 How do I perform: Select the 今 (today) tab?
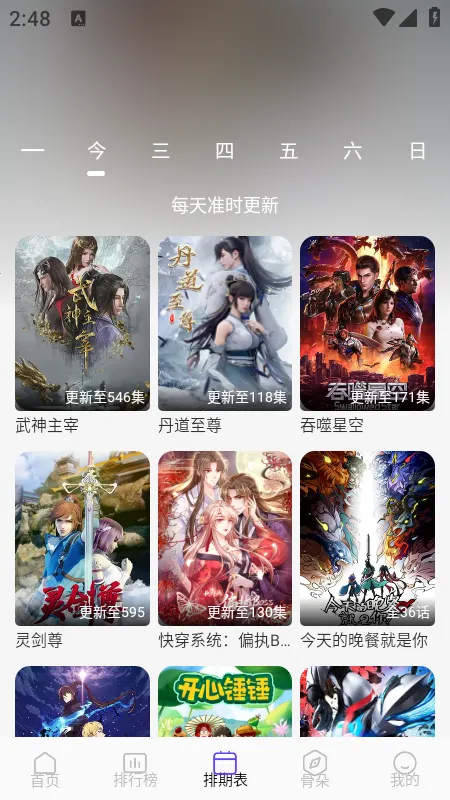tap(96, 151)
